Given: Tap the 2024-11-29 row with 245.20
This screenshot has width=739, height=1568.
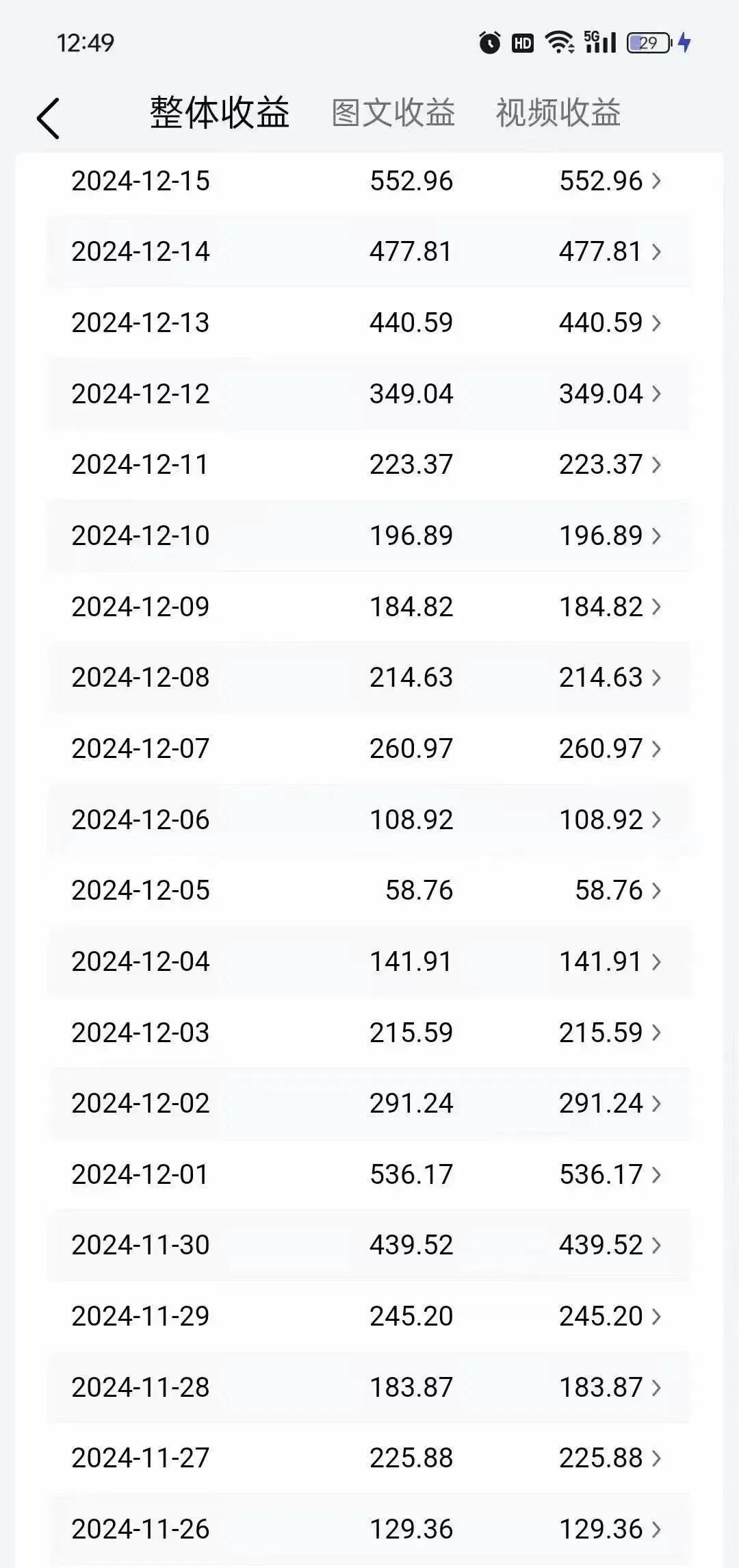Looking at the screenshot, I should tap(369, 1316).
